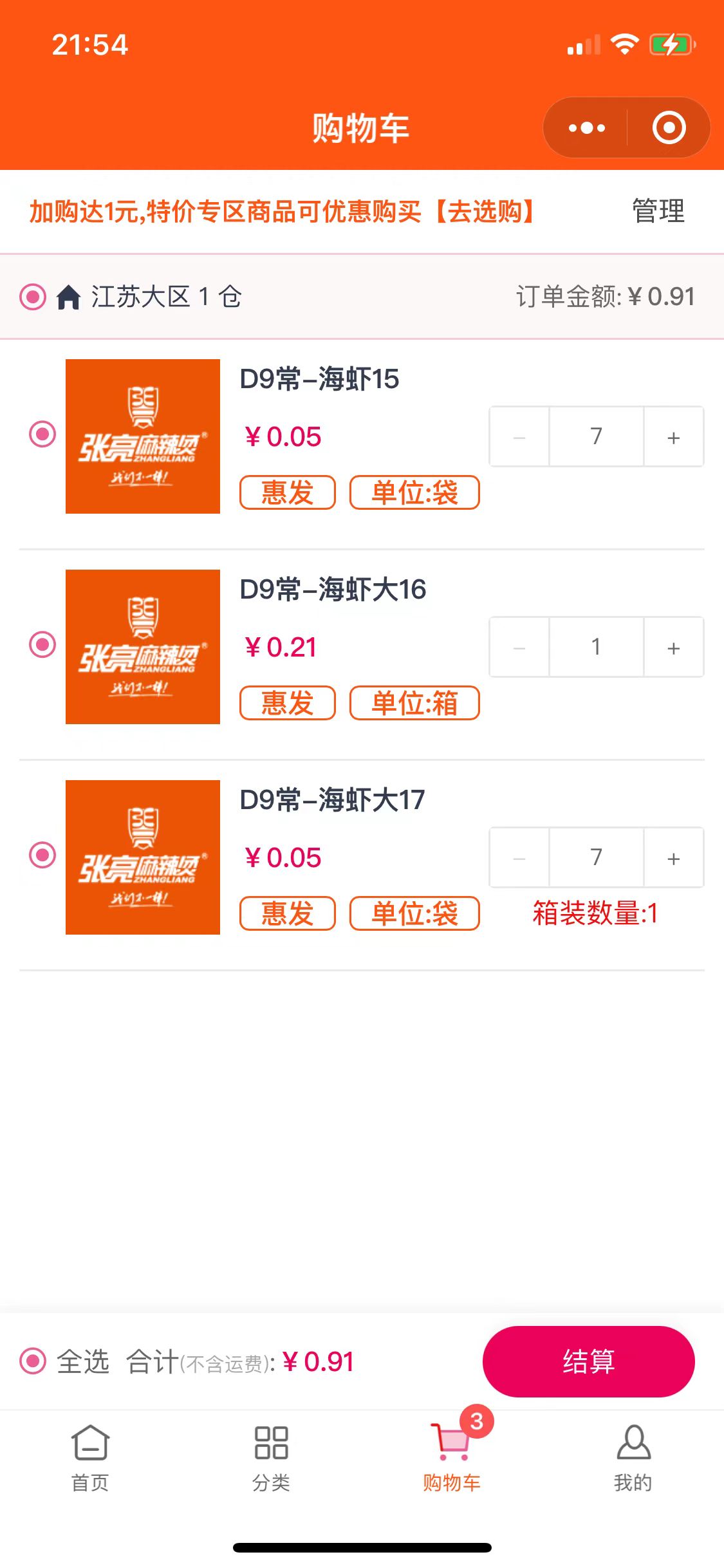
Task: Close the mini program via circle icon
Action: pos(669,128)
